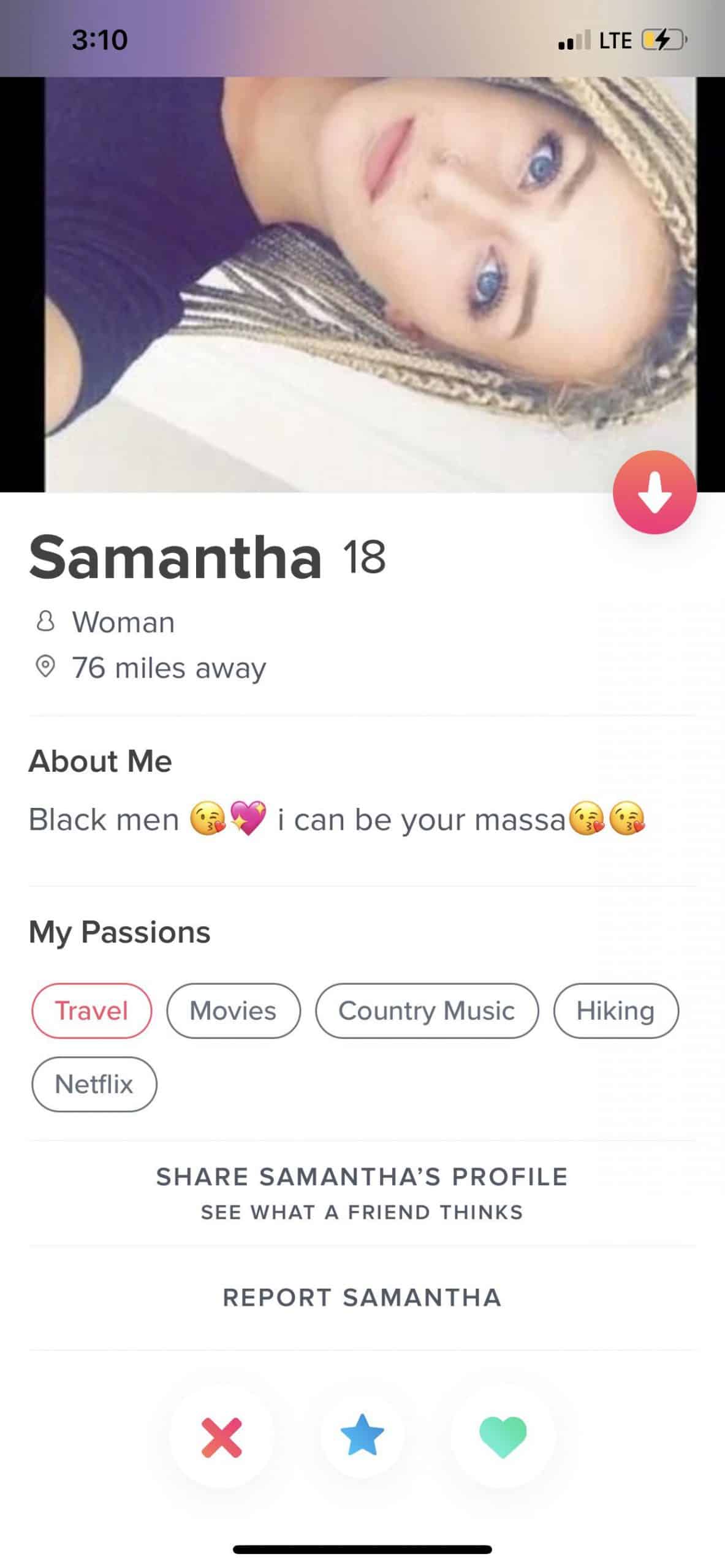Viewport: 725px width, 1568px height.
Task: Tap the red X to pass
Action: (221, 1436)
